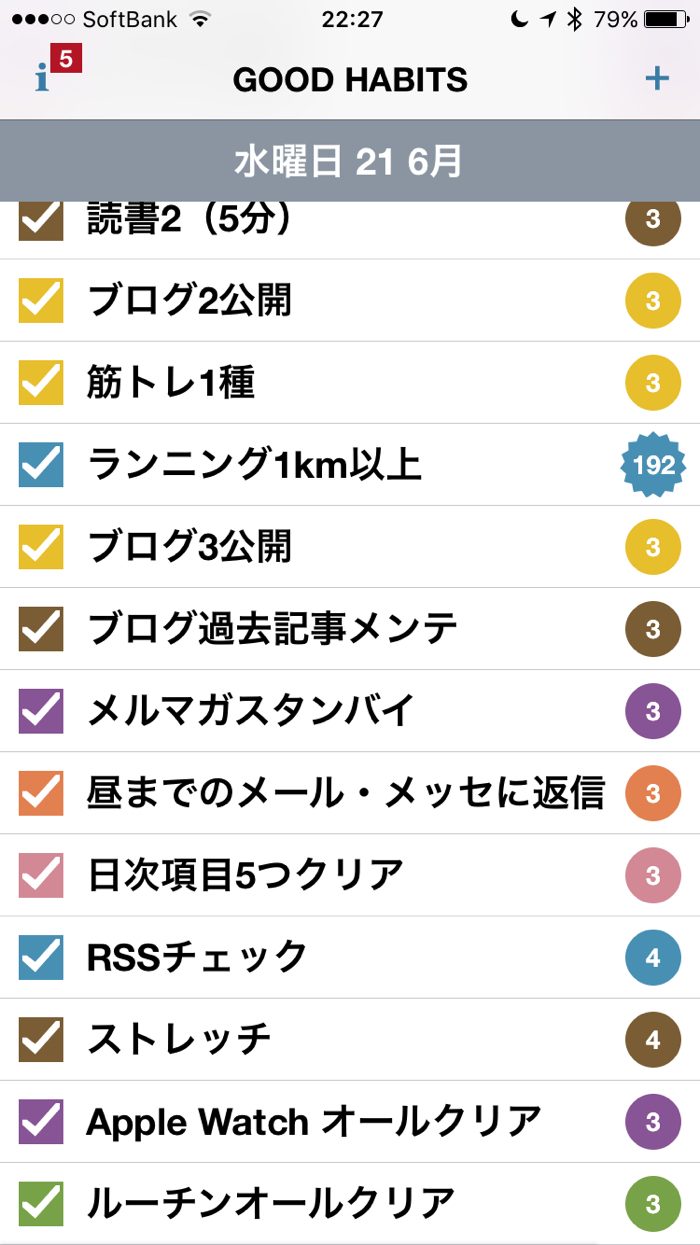
Task: Uncheck the メルマガスタンバイ checkbox
Action: point(41,711)
